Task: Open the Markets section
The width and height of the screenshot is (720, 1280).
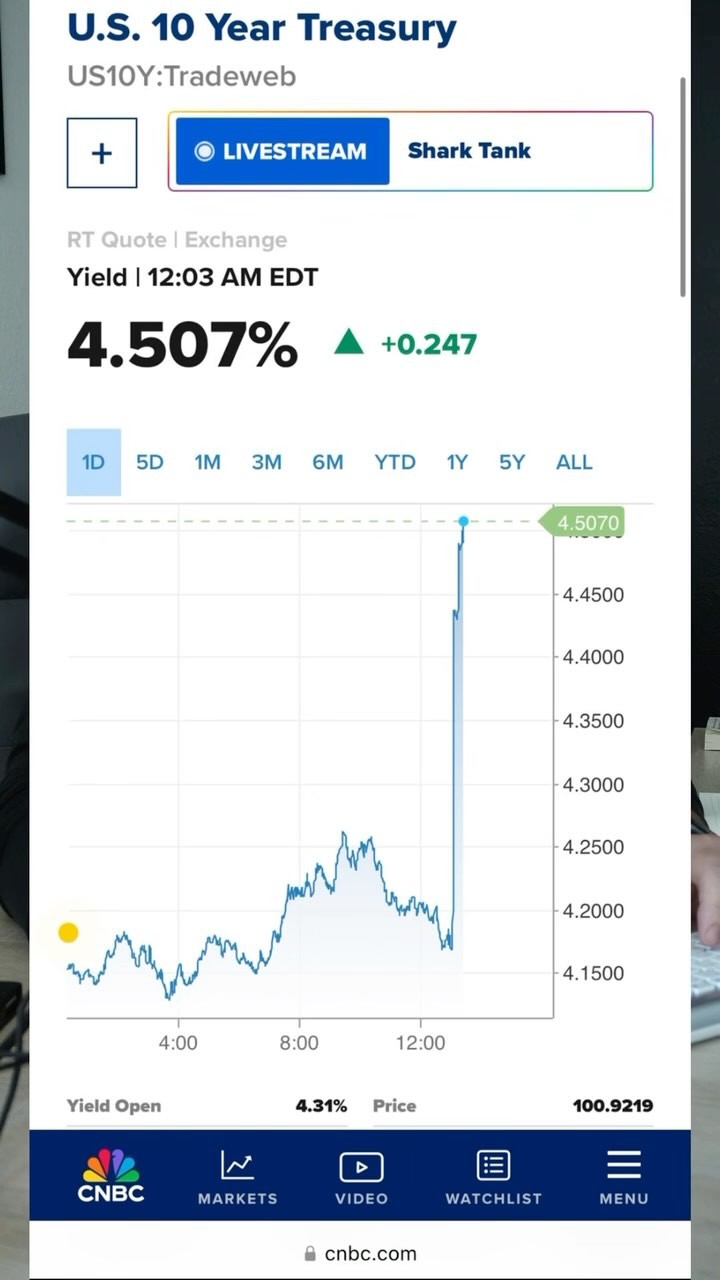Action: pyautogui.click(x=237, y=1177)
